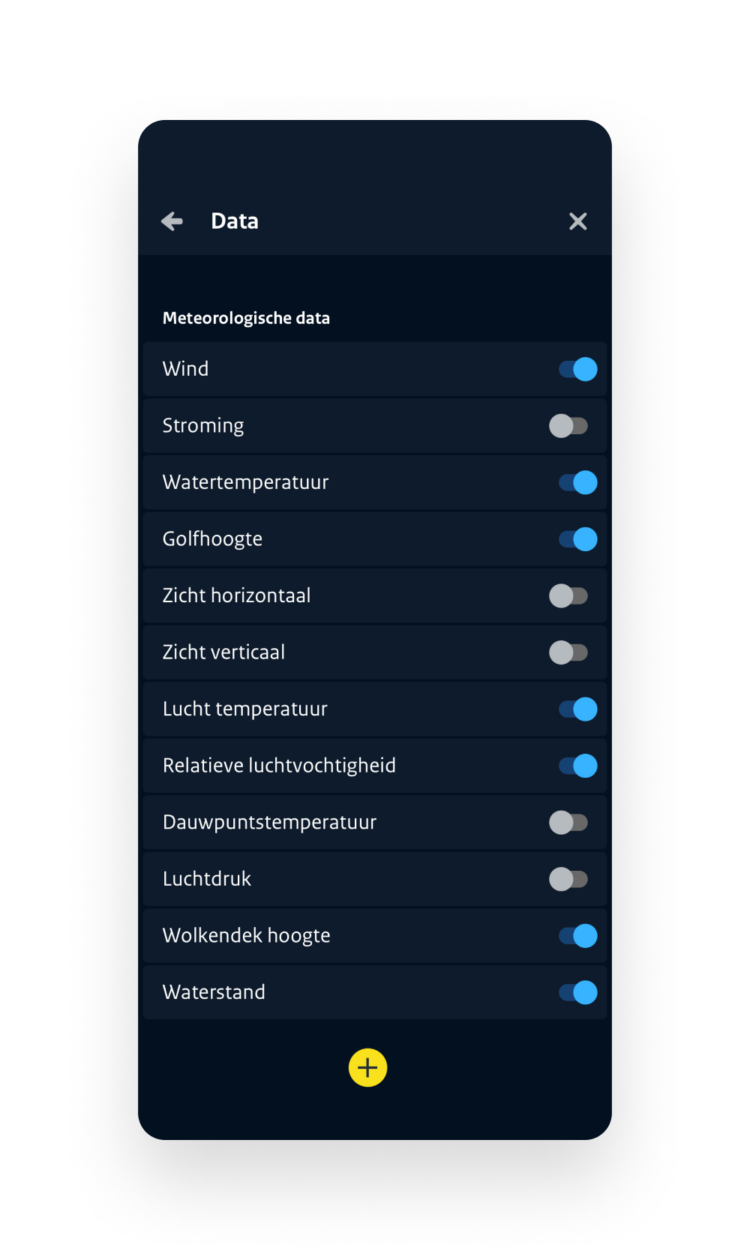
Task: Switch off Wolkendek hoogte
Action: [x=577, y=936]
